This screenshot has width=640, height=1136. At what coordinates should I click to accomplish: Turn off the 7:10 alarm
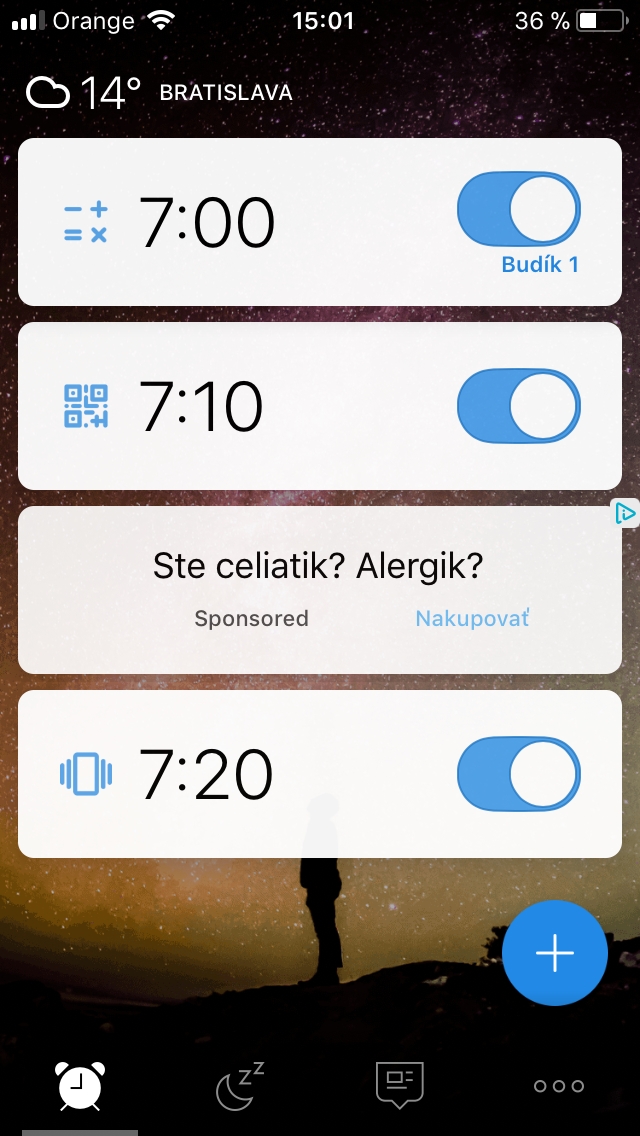tap(519, 406)
